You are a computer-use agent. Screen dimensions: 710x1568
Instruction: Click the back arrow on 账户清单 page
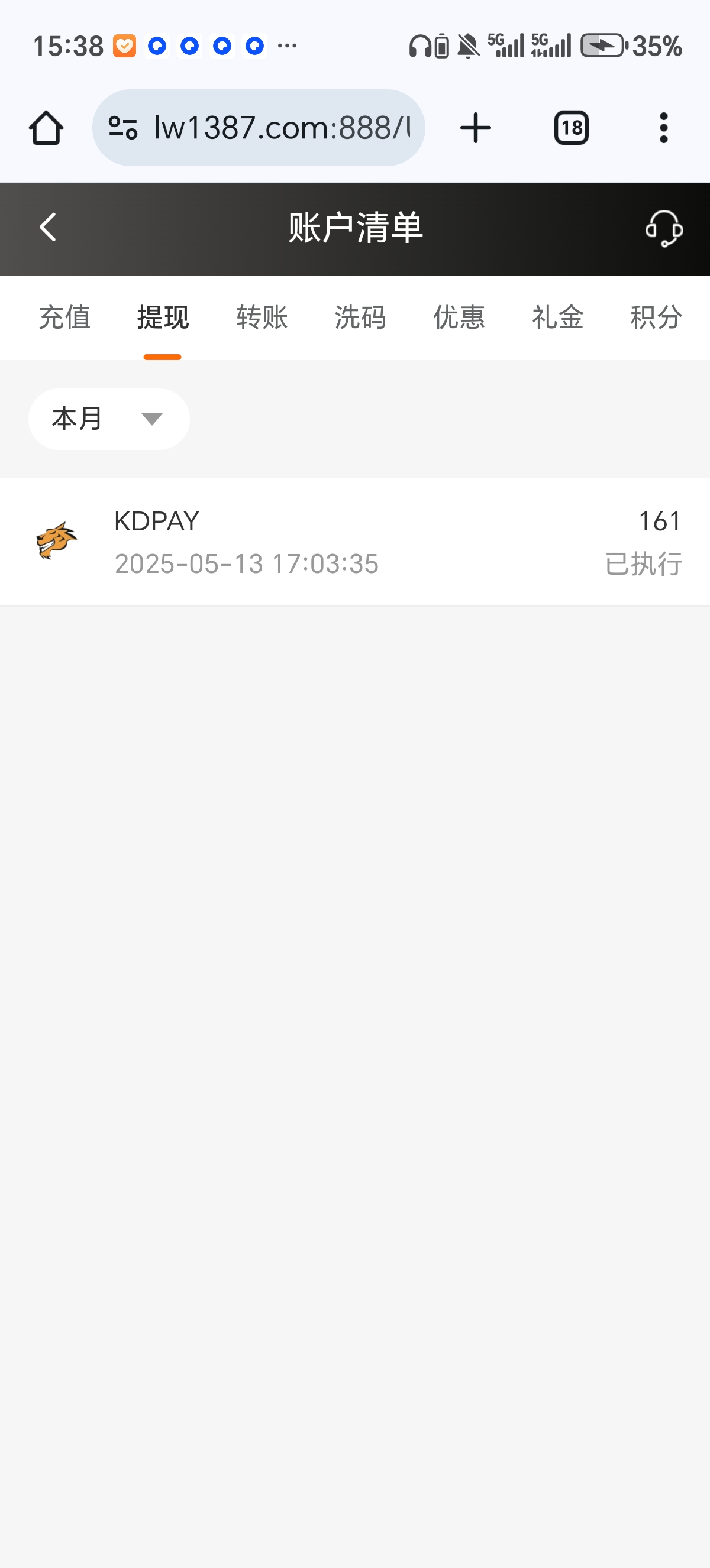pyautogui.click(x=47, y=226)
